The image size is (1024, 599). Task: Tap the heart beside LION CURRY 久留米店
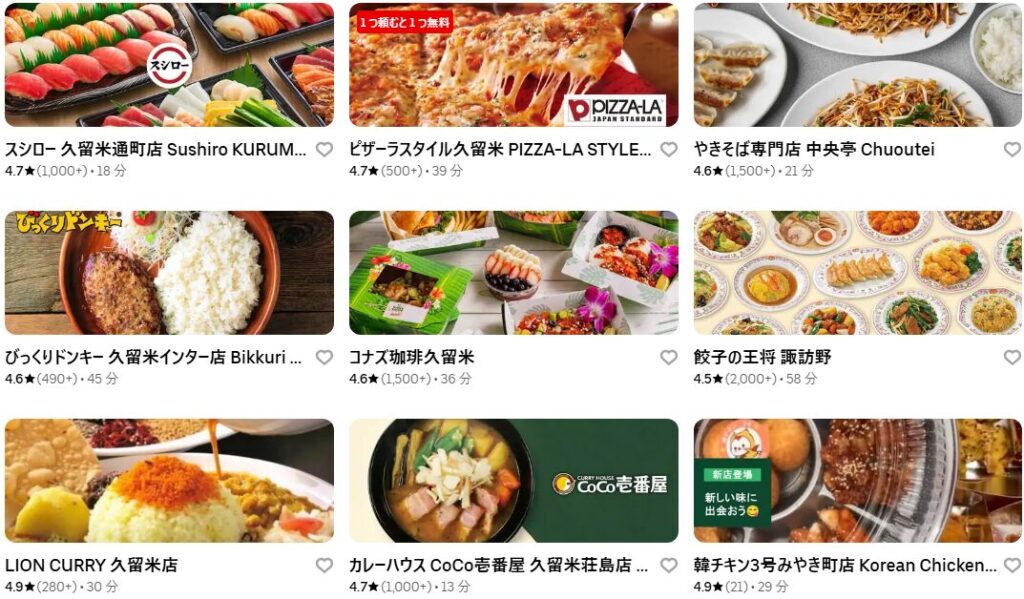tap(324, 566)
